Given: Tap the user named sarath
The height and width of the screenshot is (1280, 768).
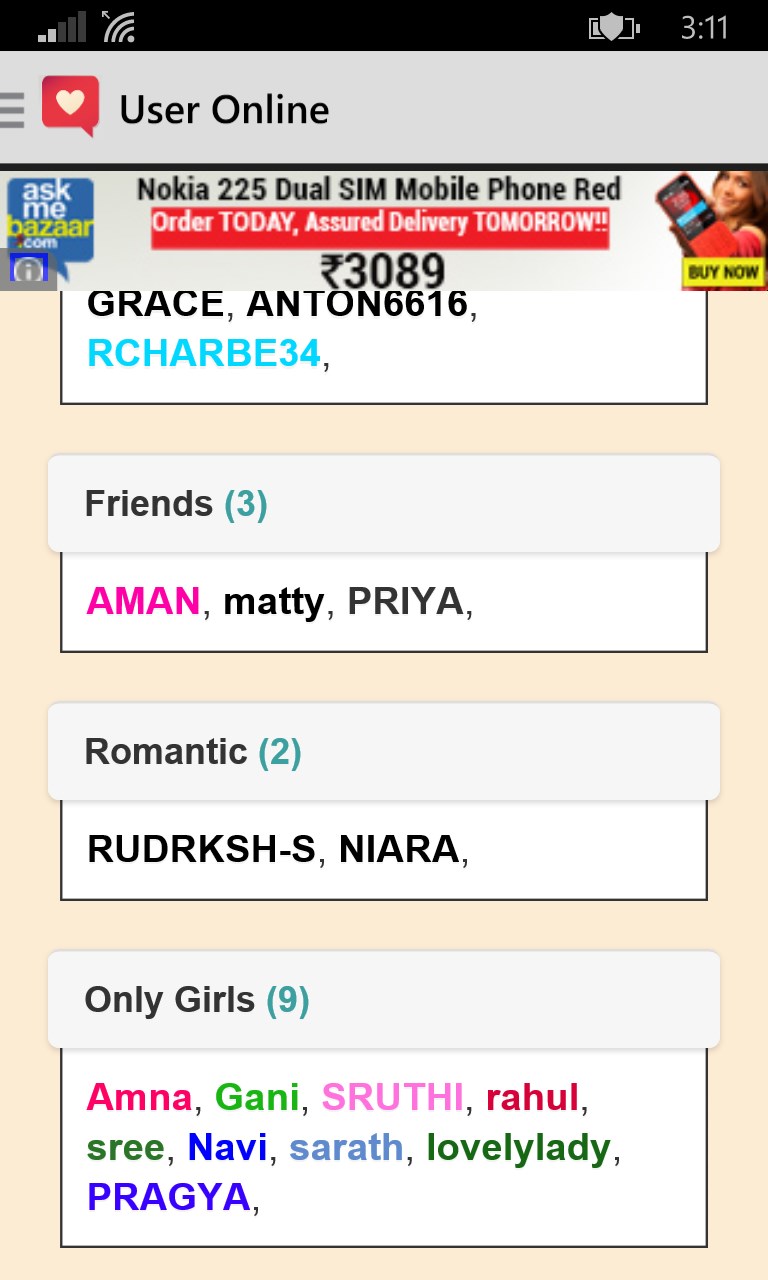Looking at the screenshot, I should coord(346,1148).
